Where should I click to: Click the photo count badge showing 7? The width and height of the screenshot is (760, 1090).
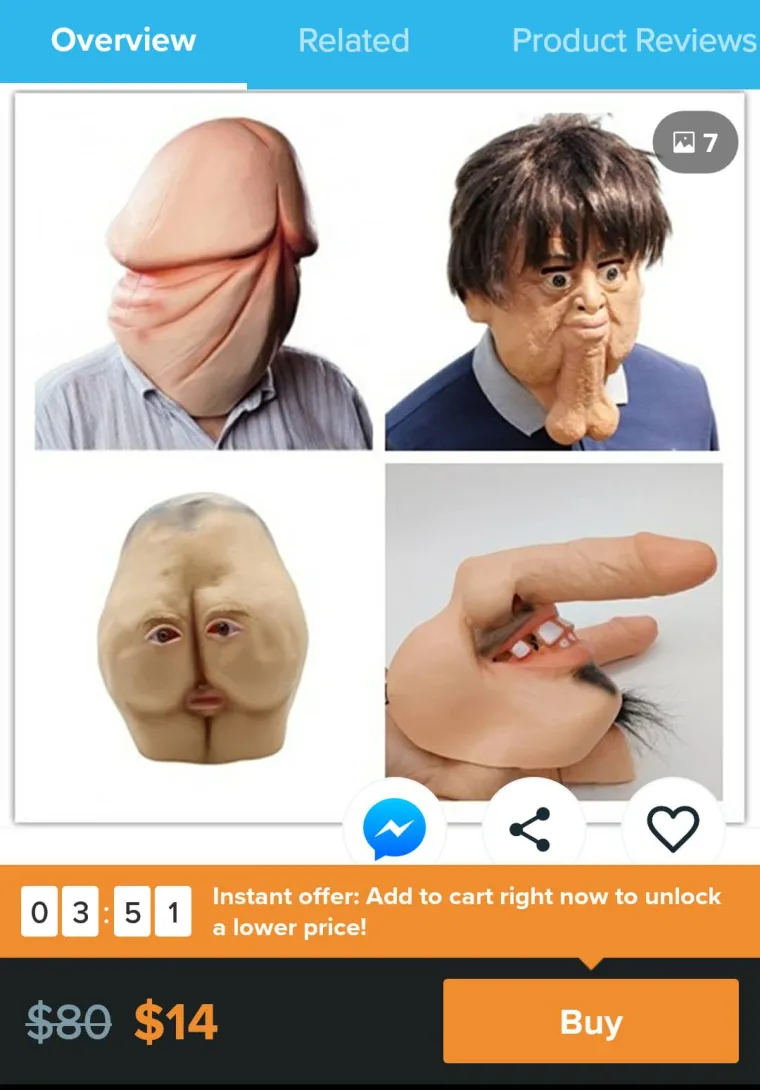coord(695,142)
